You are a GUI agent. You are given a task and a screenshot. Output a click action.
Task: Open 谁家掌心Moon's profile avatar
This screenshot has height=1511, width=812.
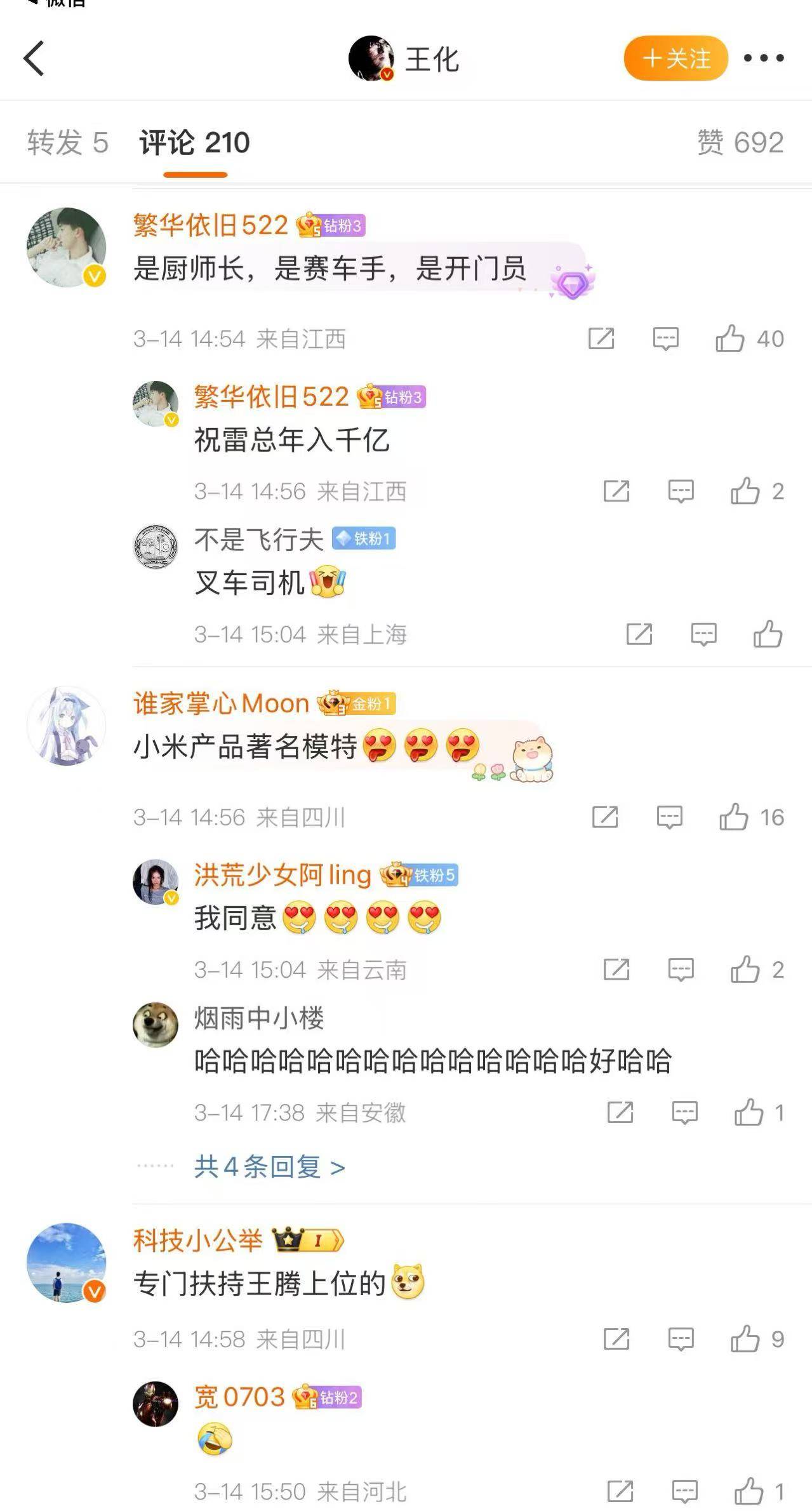click(x=66, y=726)
